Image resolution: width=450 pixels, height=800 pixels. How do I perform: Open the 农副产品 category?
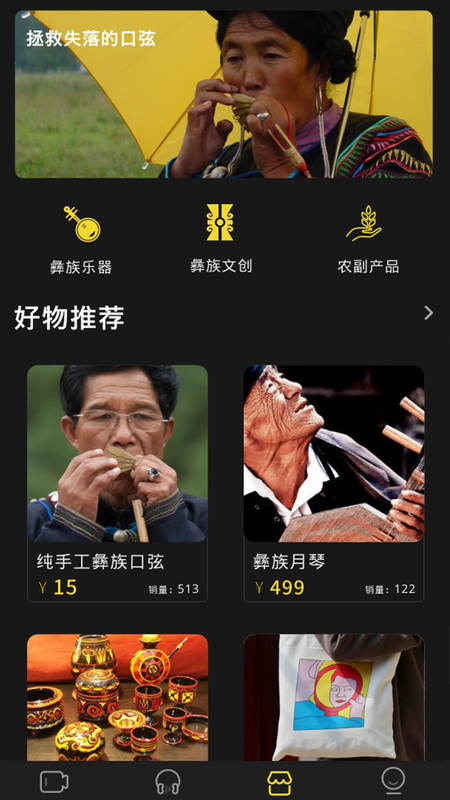[x=368, y=240]
